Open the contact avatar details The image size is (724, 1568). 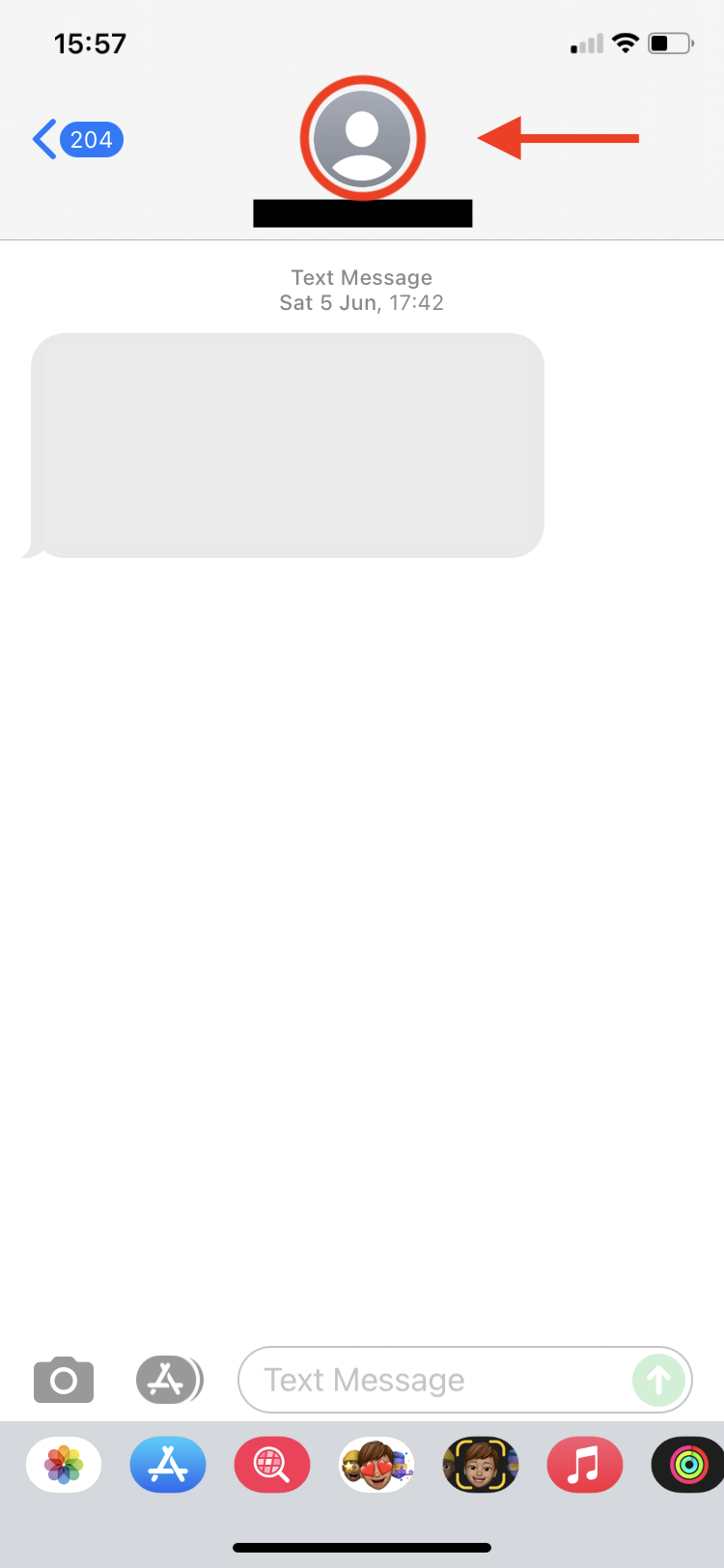click(362, 138)
